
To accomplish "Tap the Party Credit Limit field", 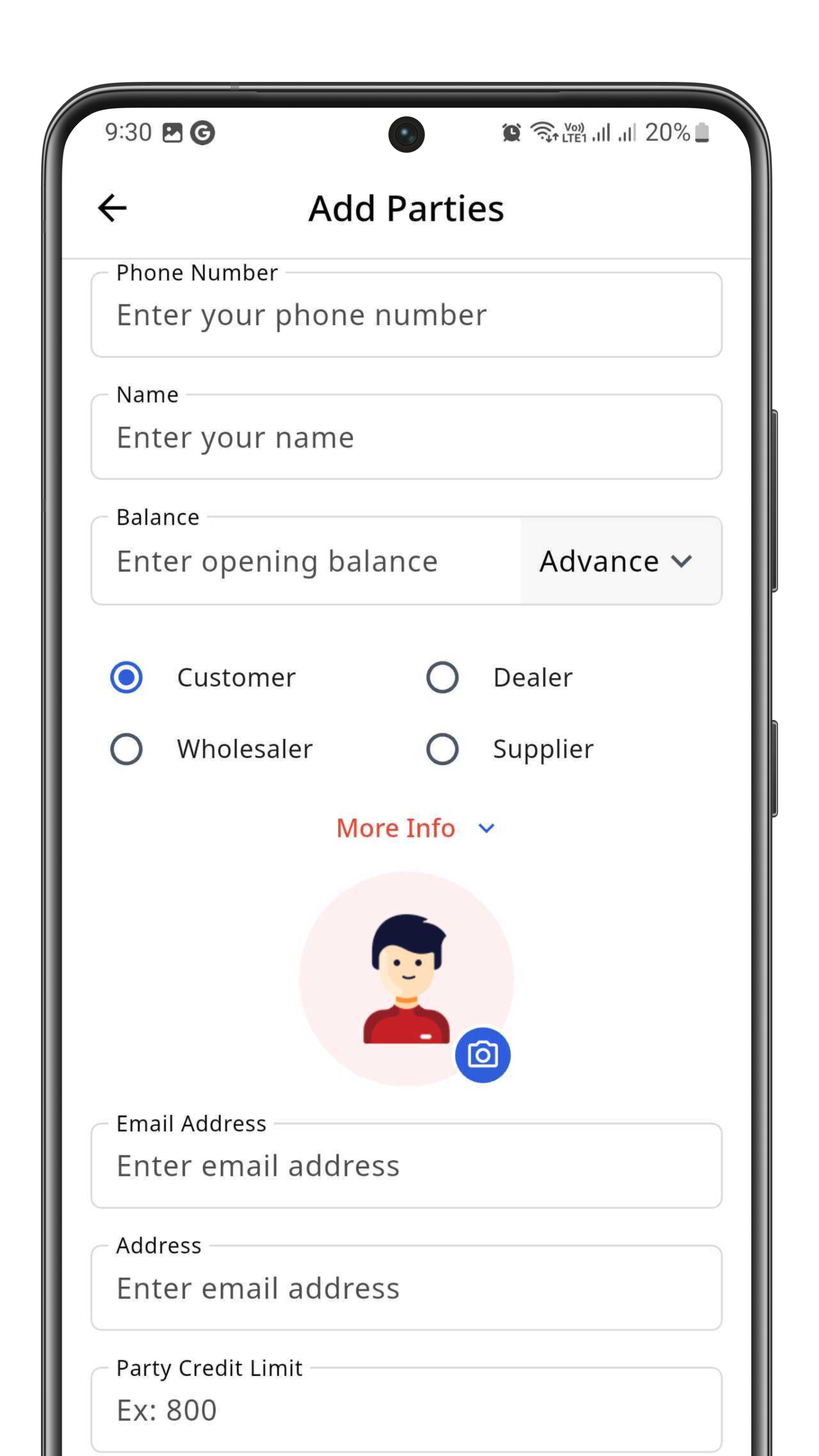I will (406, 1409).
